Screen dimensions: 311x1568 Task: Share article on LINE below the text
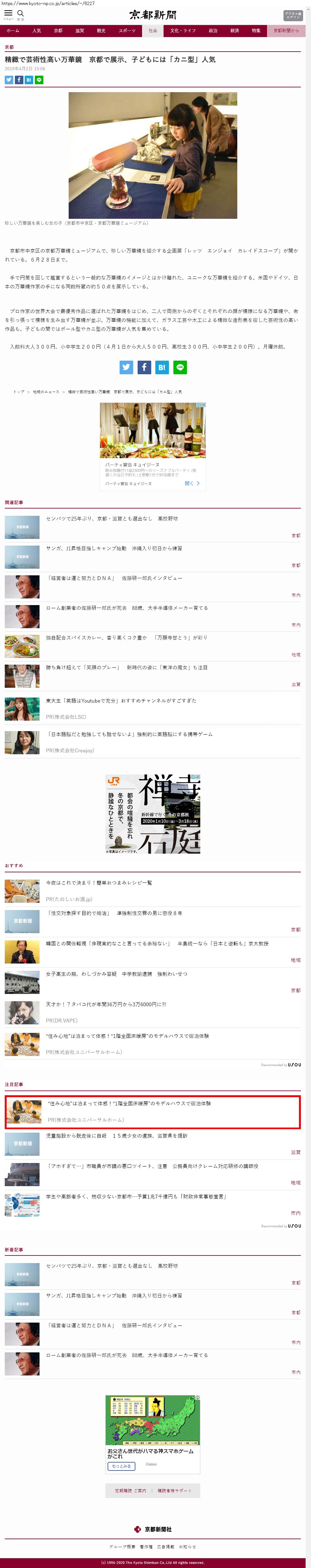point(180,367)
